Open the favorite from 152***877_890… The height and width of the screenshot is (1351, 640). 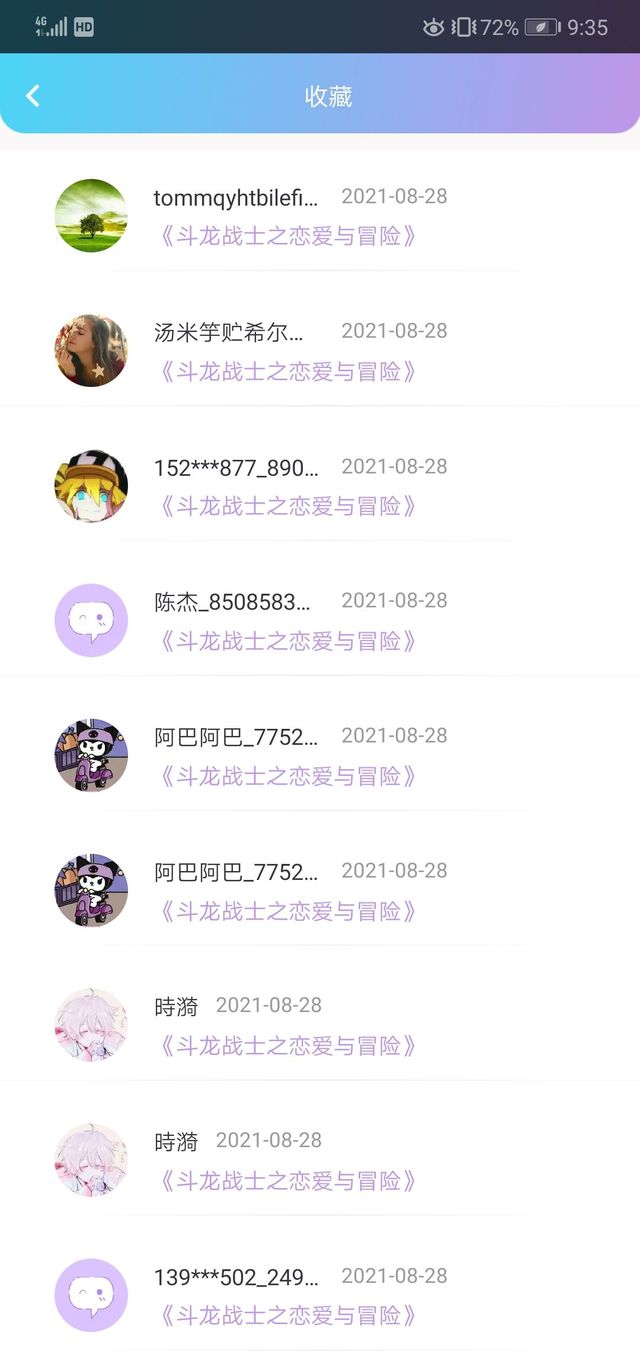click(320, 486)
